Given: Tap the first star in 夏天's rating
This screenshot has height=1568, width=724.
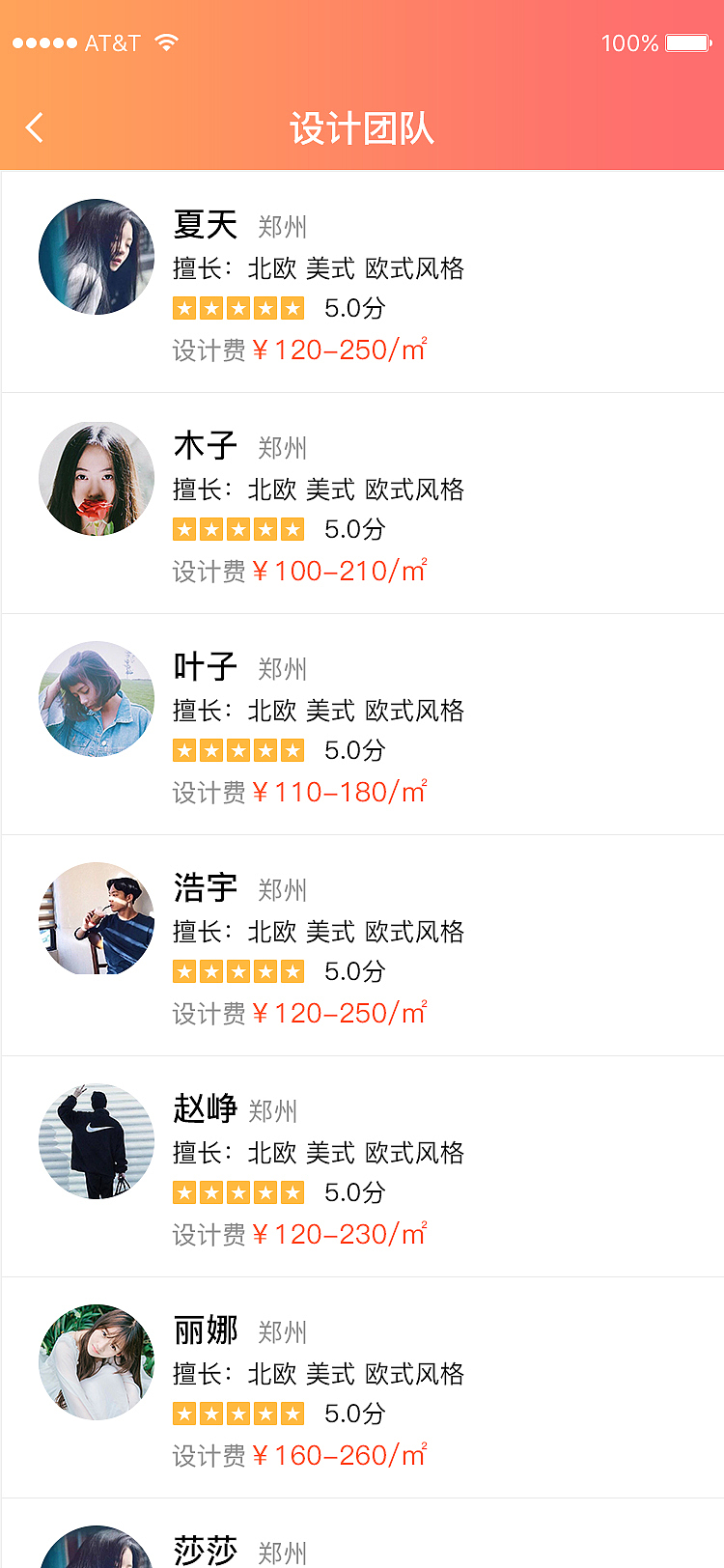Looking at the screenshot, I should 184,307.
